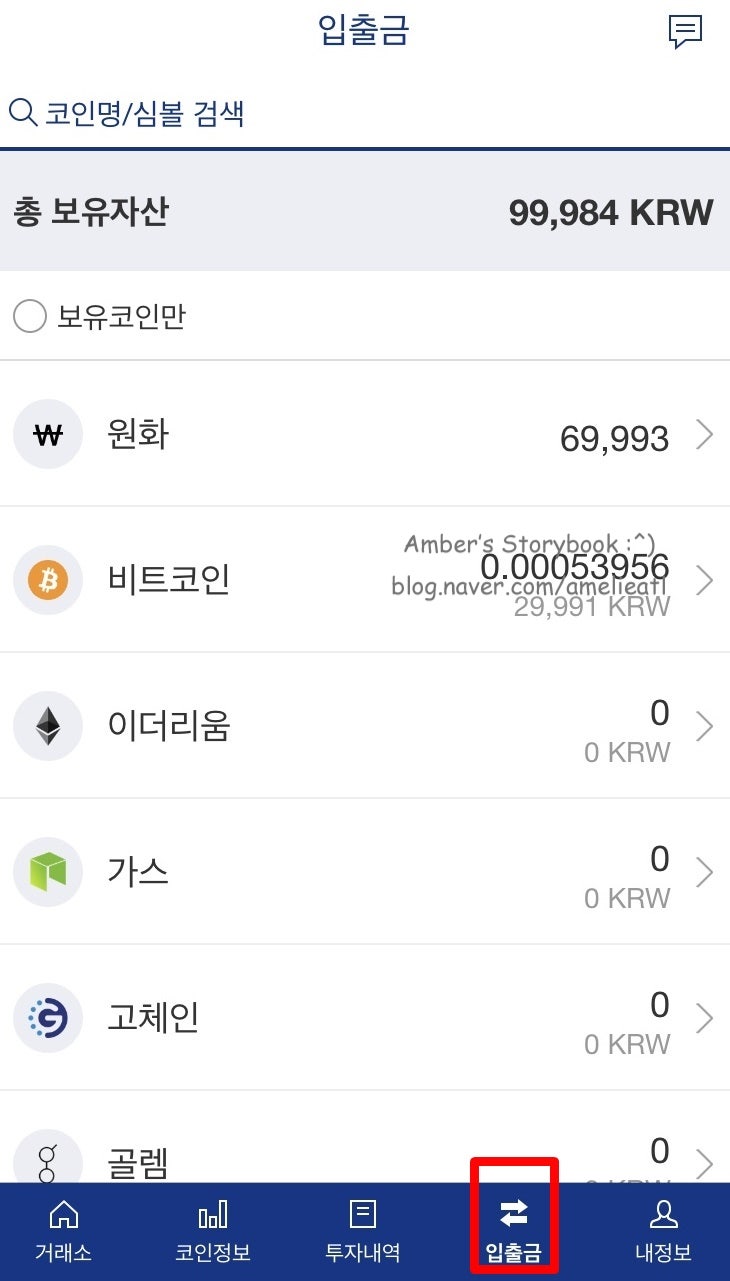Click the 코인명/심볼 검색 search field

130,111
